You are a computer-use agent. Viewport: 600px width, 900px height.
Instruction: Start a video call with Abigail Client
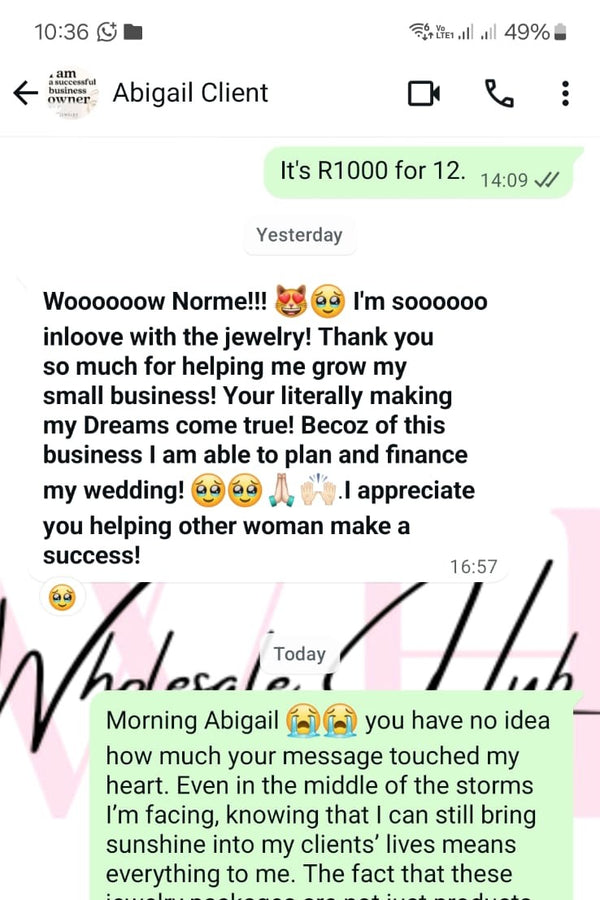(x=424, y=93)
